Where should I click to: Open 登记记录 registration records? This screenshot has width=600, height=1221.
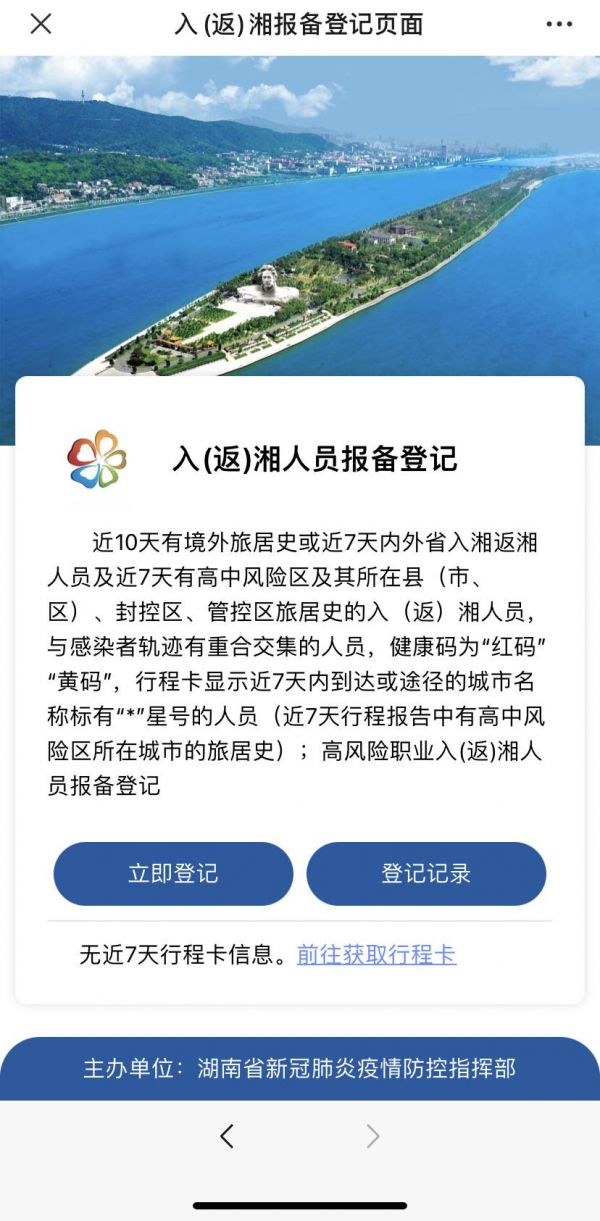click(x=426, y=873)
